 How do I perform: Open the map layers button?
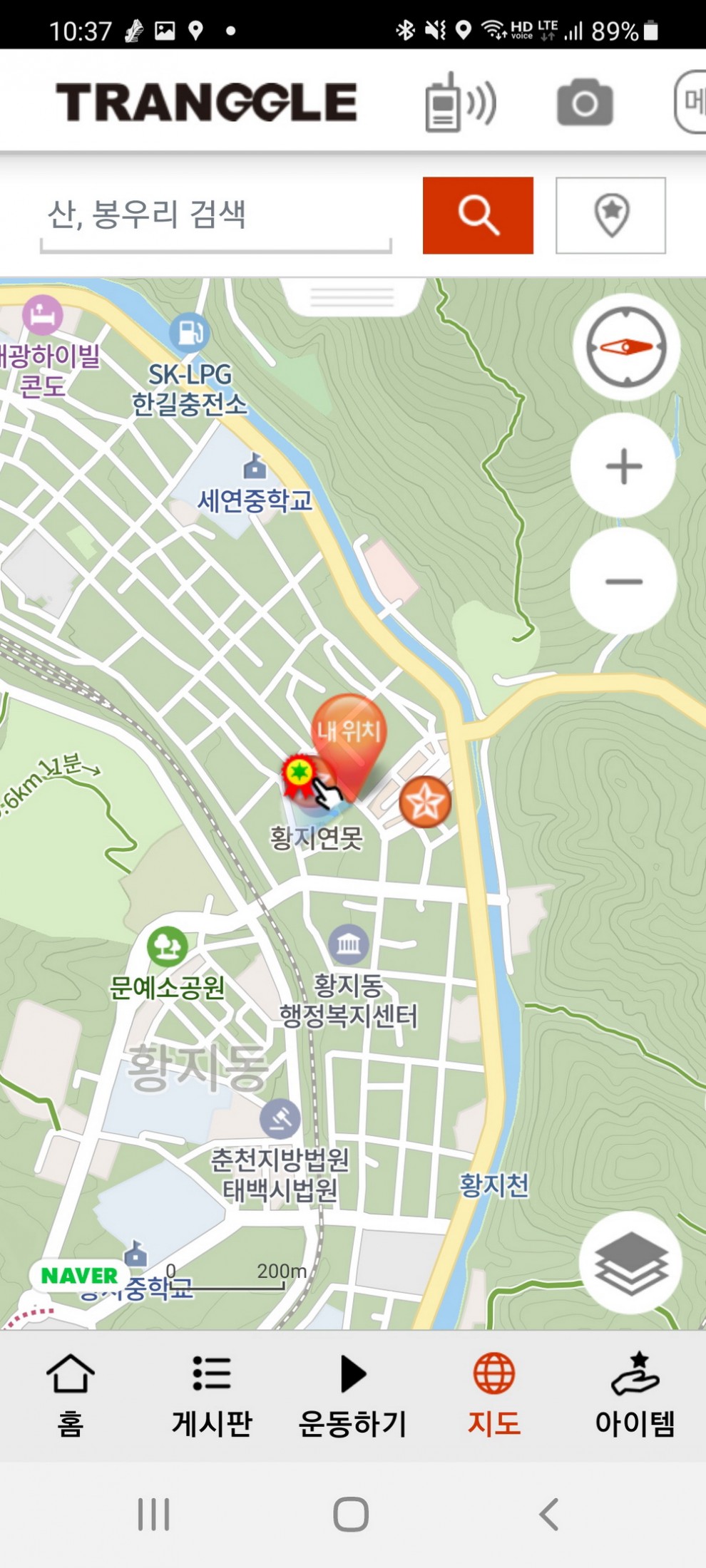coord(630,1264)
